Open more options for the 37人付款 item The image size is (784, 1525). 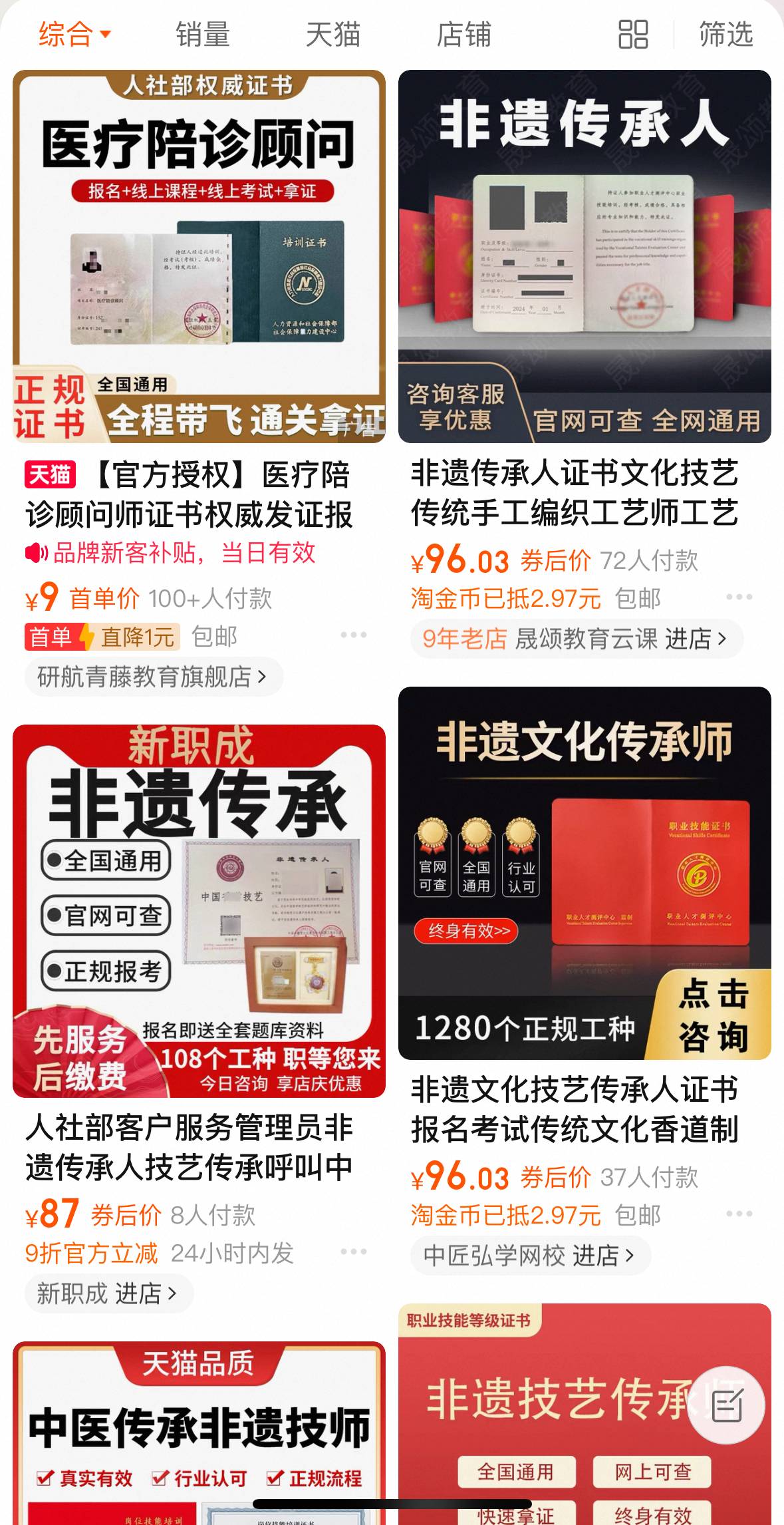739,1214
